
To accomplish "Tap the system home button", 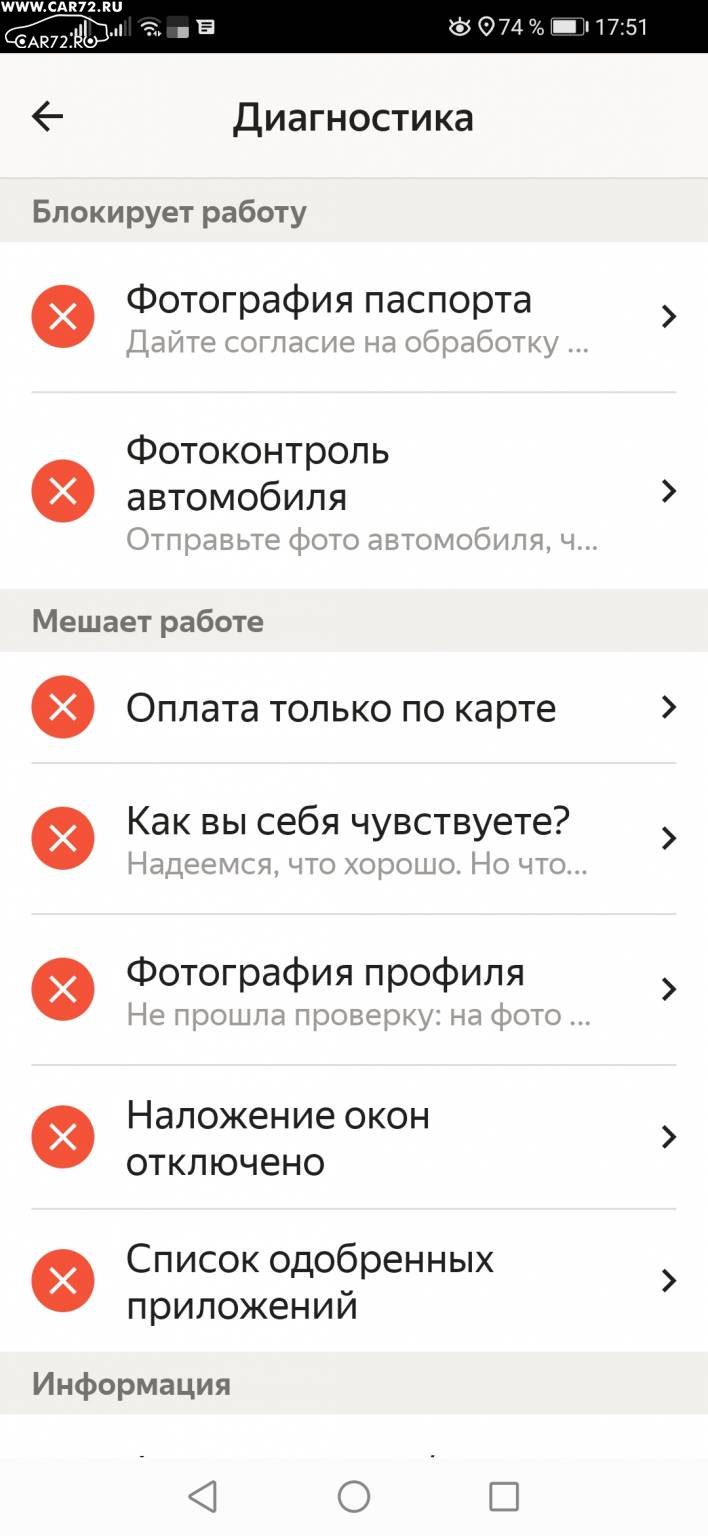I will pos(354,1496).
